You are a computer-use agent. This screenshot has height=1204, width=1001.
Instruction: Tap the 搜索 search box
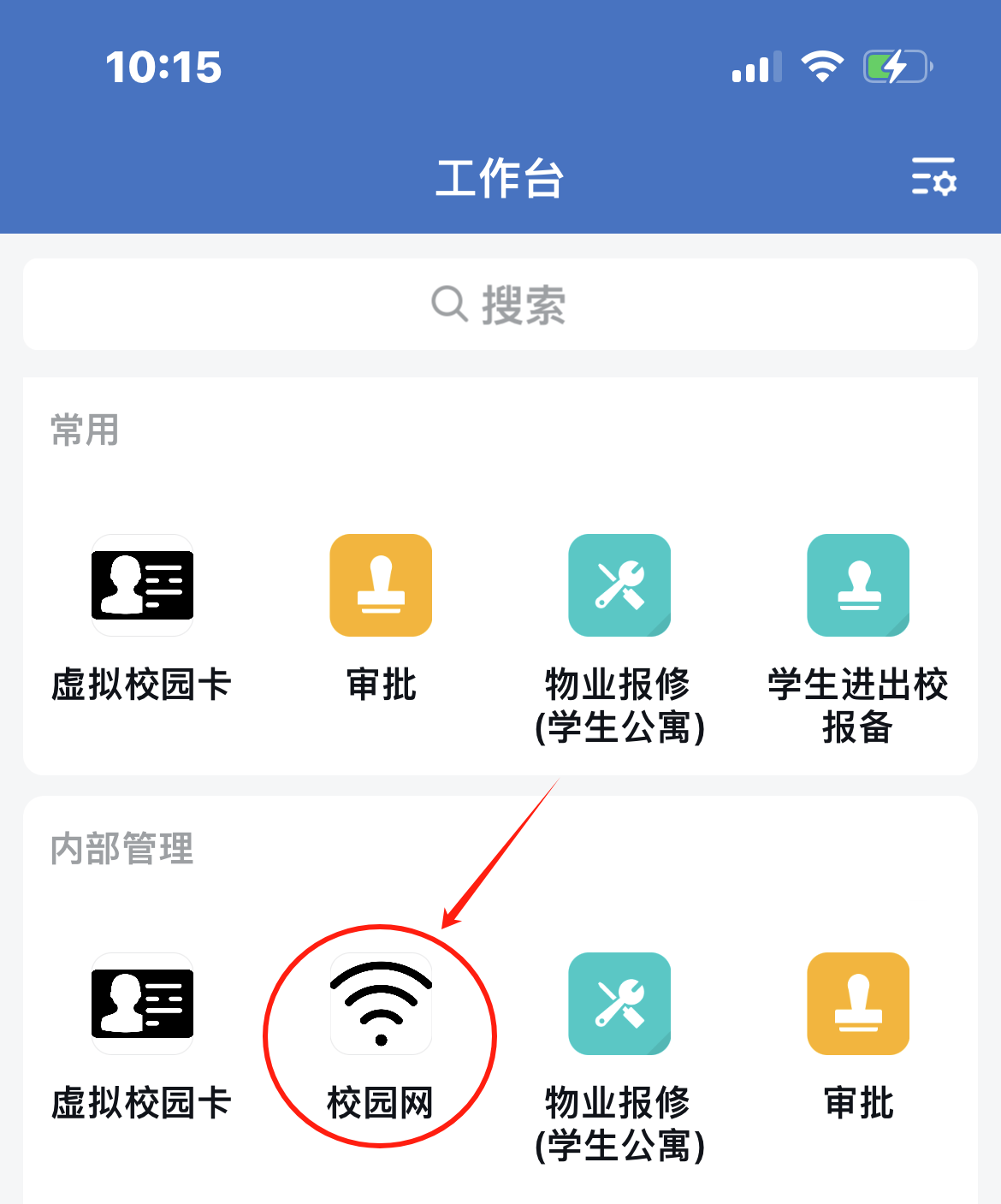(x=500, y=305)
